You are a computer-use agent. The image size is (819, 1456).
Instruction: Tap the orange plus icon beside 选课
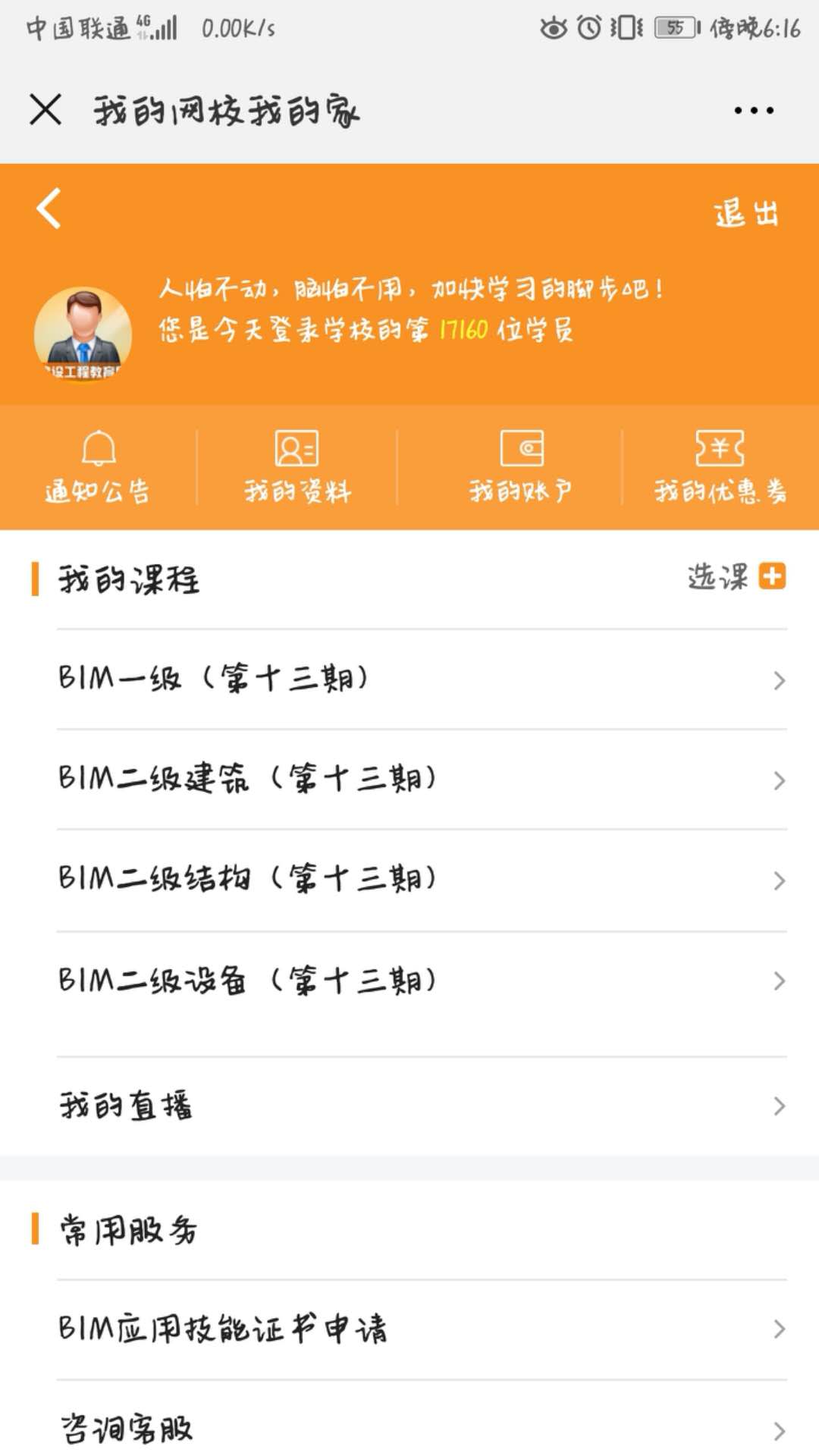tap(772, 576)
